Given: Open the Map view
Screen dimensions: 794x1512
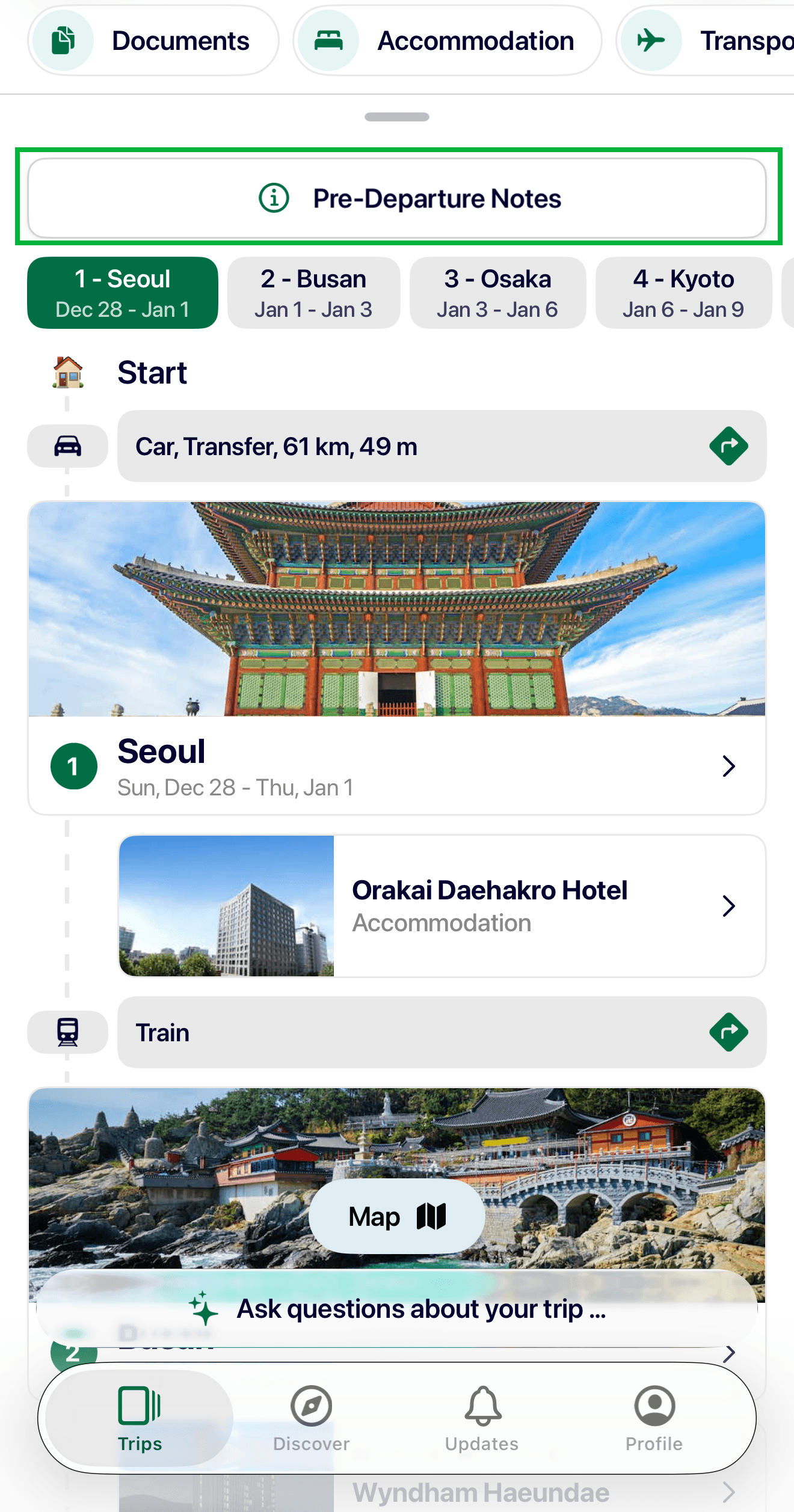Looking at the screenshot, I should point(397,1216).
